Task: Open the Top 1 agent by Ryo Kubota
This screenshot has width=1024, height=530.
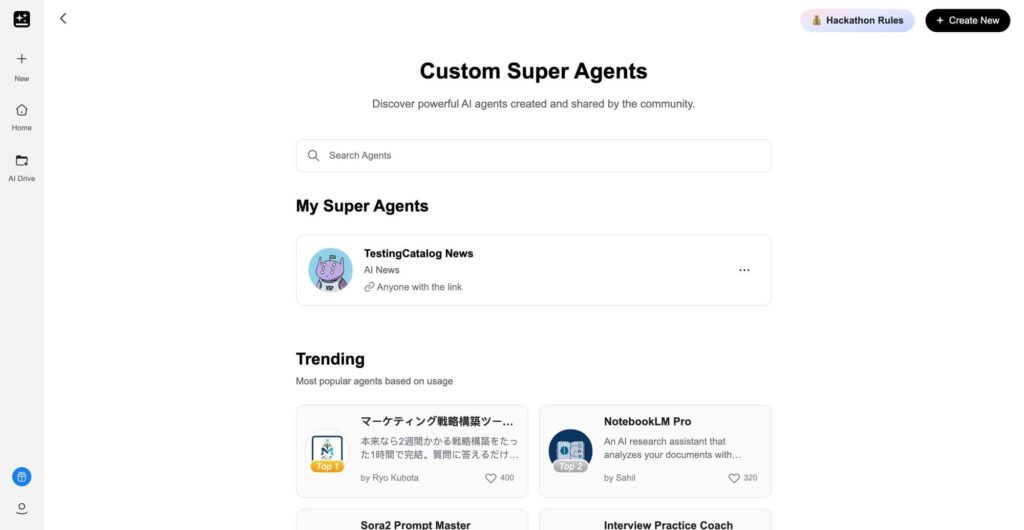Action: pyautogui.click(x=437, y=422)
